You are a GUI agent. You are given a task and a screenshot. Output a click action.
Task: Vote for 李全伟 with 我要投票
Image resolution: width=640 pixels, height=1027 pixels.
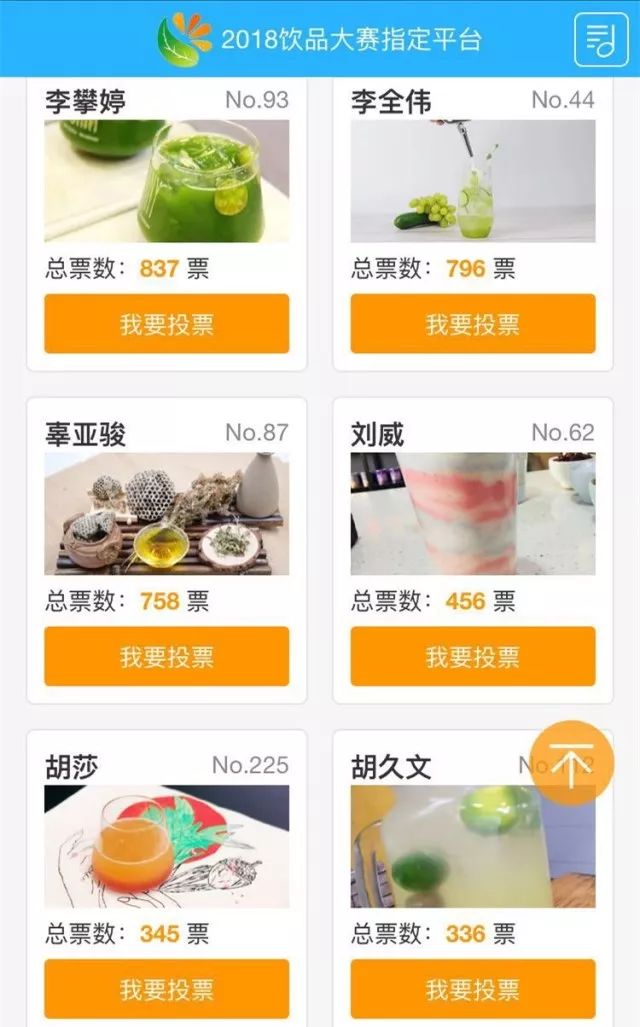(x=473, y=324)
